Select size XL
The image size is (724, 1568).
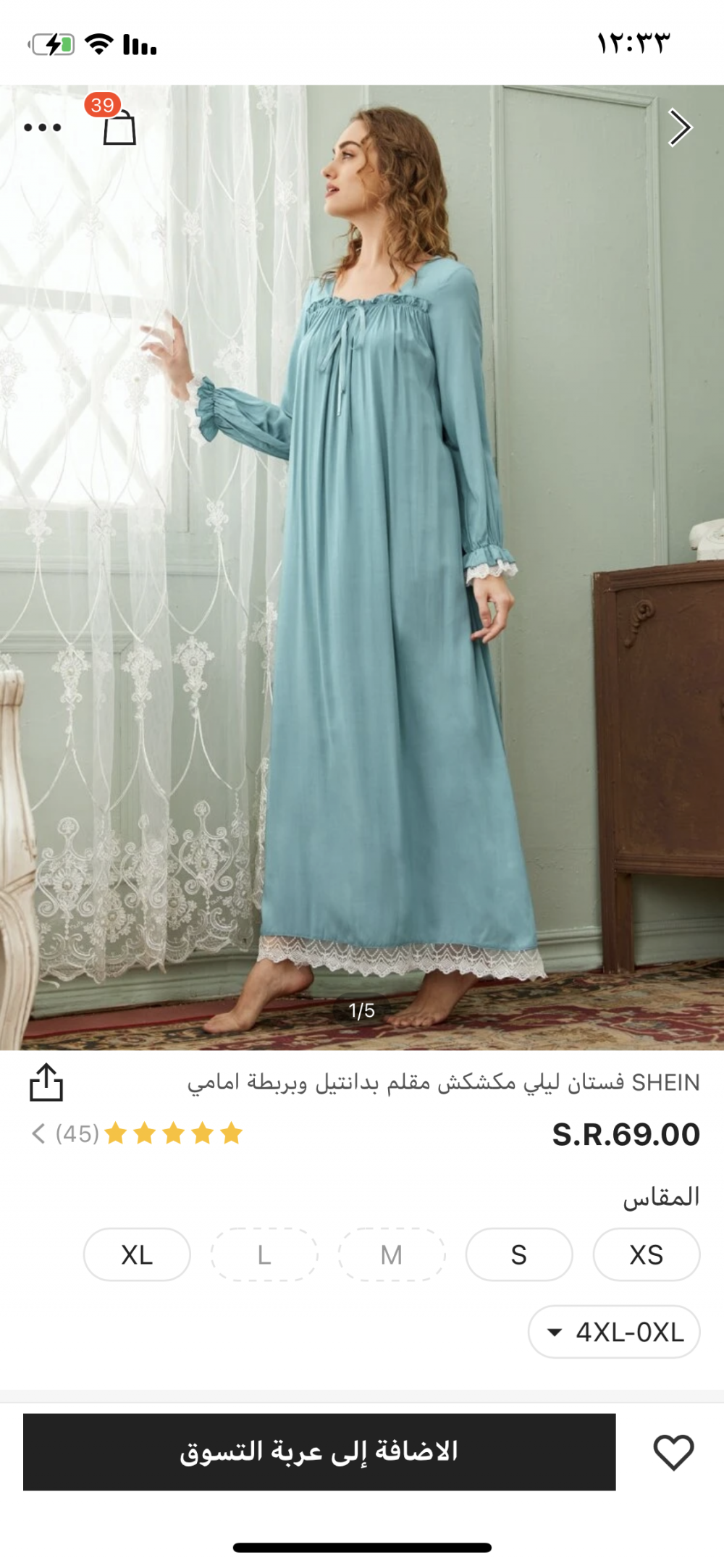point(137,1254)
